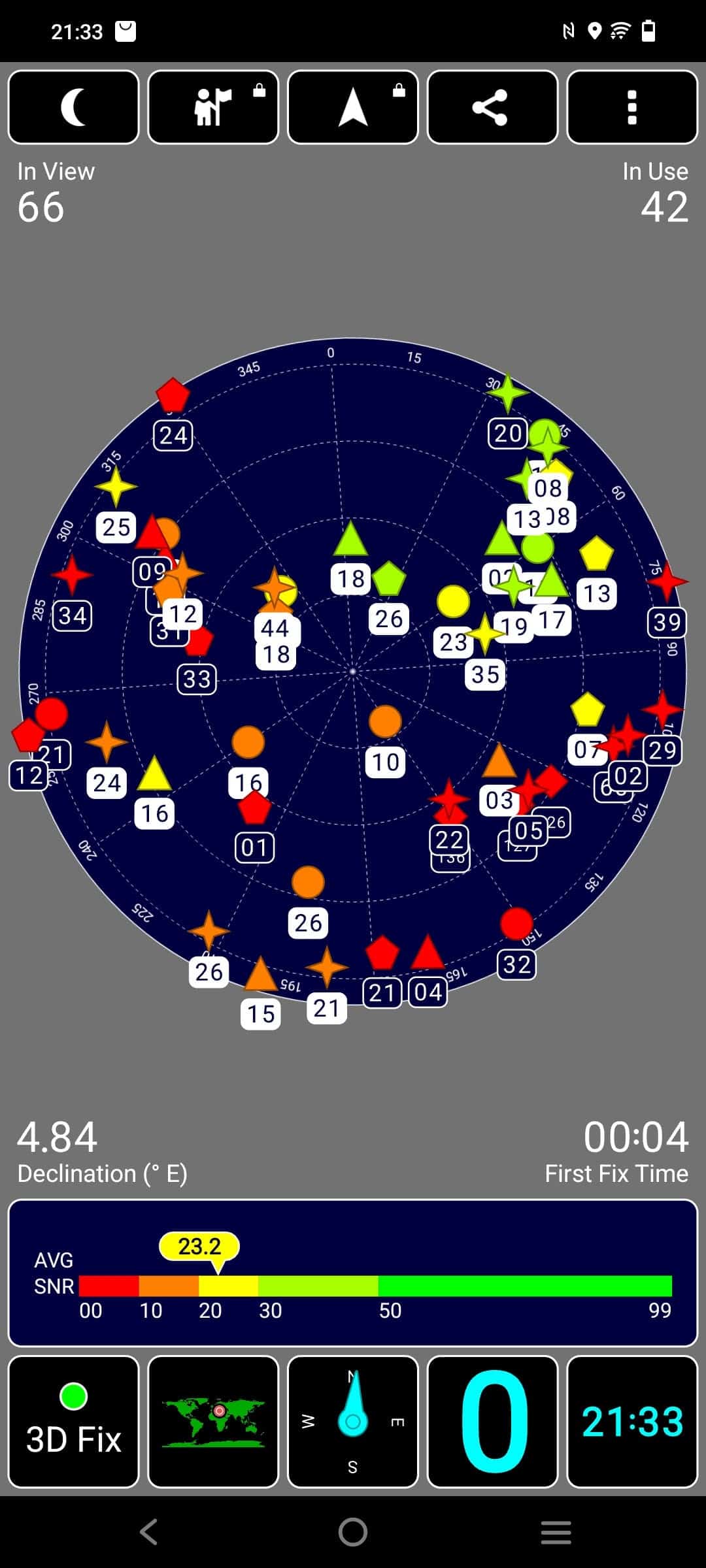706x1568 pixels.
Task: Tap the cyan 21:33 time tile
Action: tap(632, 1422)
